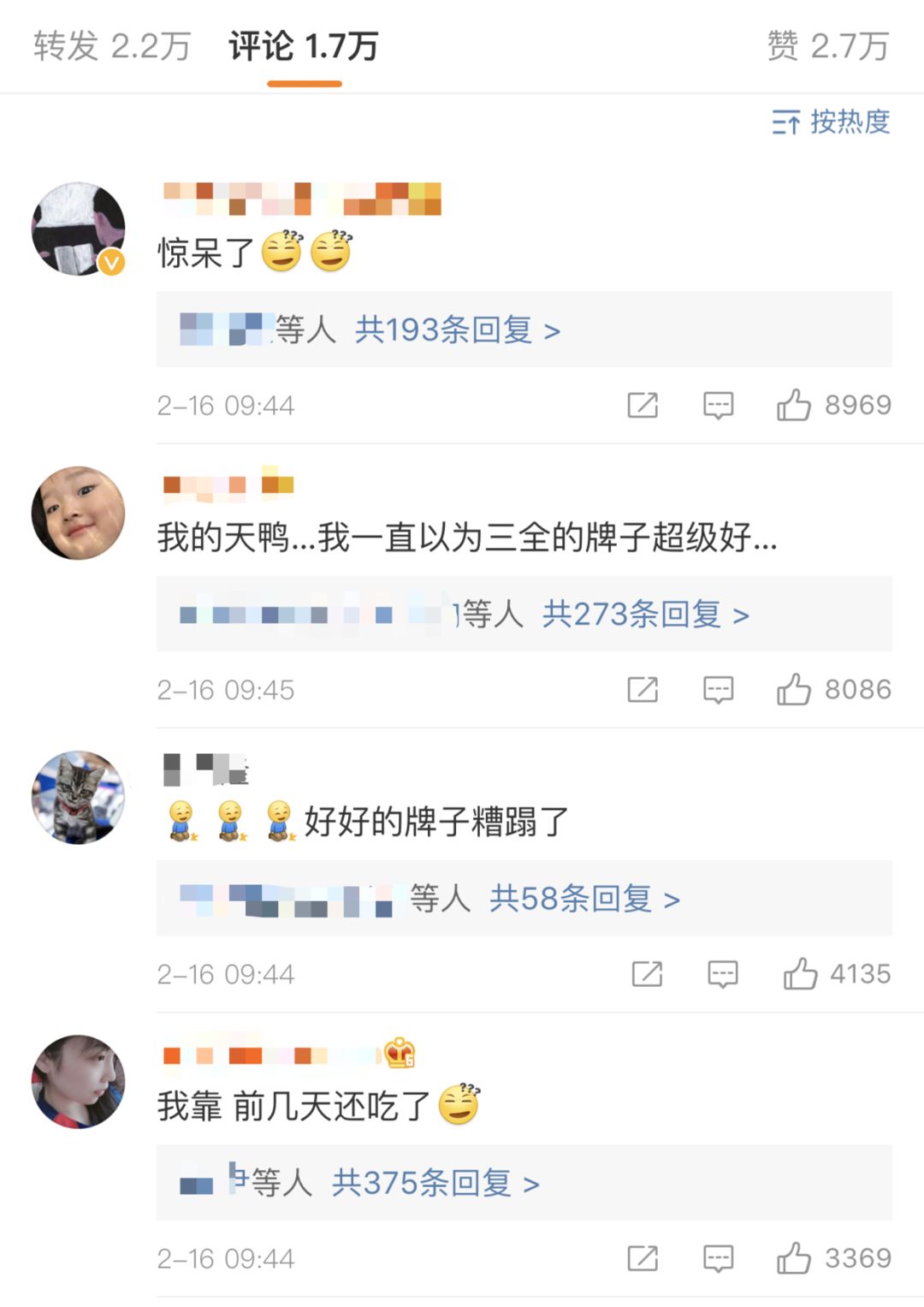924x1307 pixels.
Task: Switch to the 赞 2.7万 tab
Action: 827,46
